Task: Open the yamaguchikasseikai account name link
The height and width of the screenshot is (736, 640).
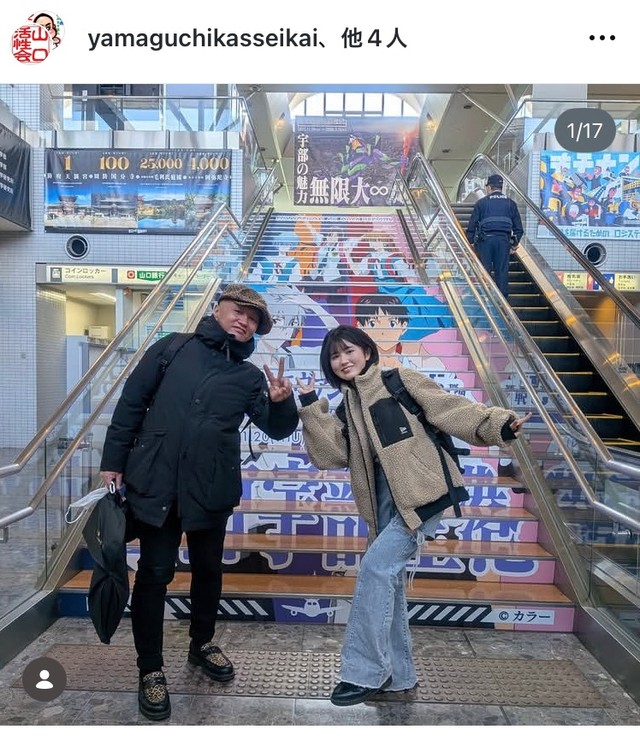Action: pyautogui.click(x=198, y=39)
